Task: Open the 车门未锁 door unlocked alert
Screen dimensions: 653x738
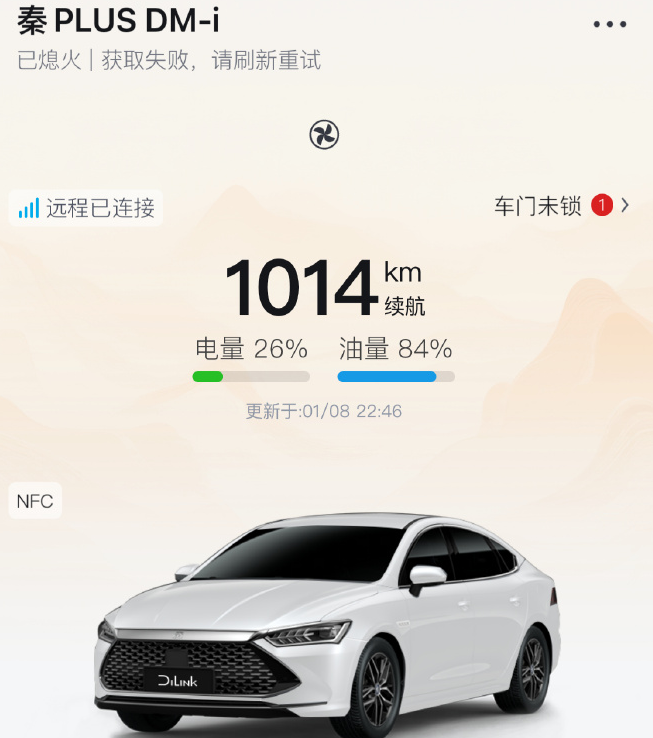Action: pos(561,206)
